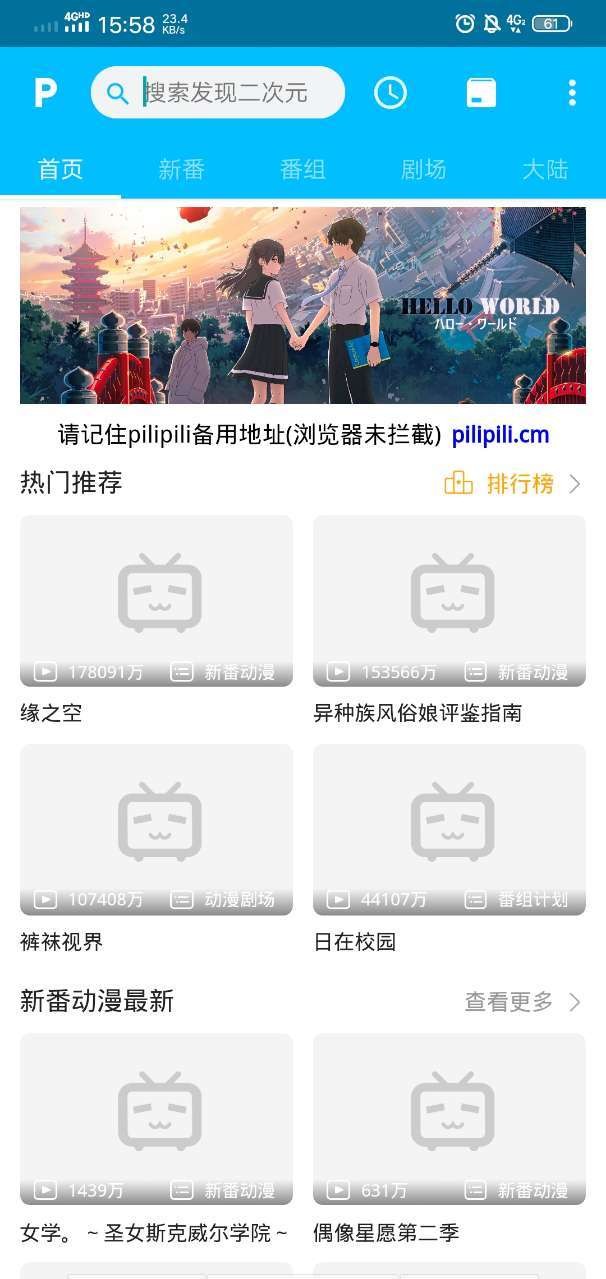Screen dimensions: 606x1279
Task: Open the 异种族风俗娘评鉴指南 card
Action: click(x=449, y=601)
